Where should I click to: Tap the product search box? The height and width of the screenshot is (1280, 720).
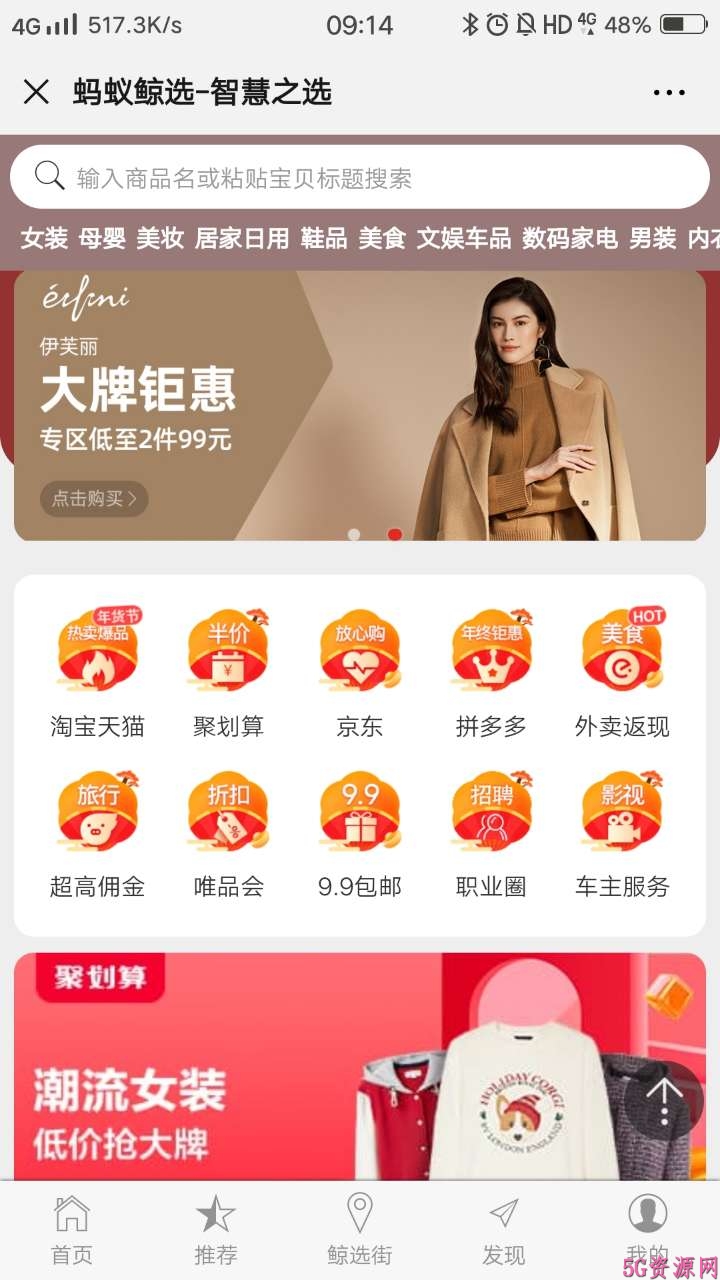pyautogui.click(x=360, y=178)
